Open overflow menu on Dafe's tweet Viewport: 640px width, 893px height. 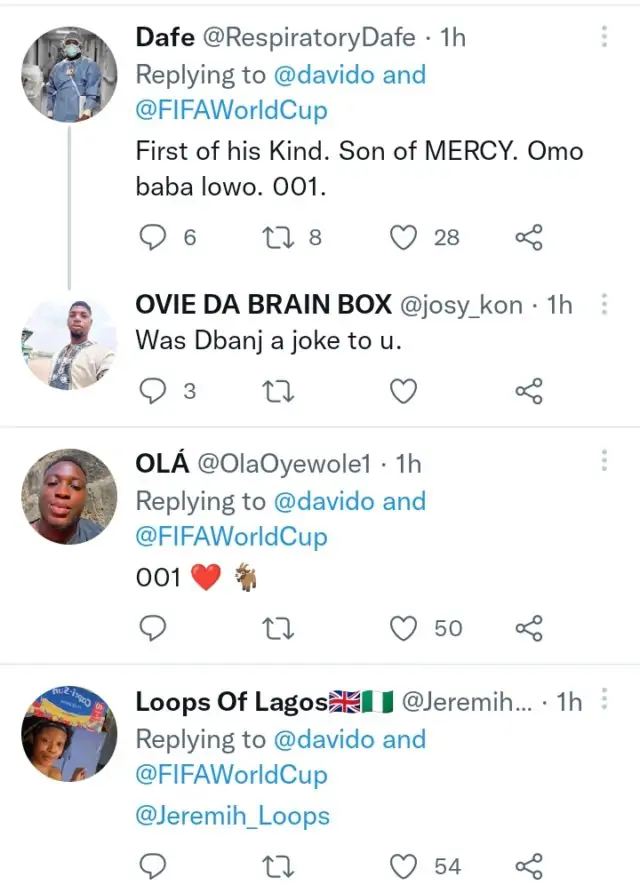point(604,38)
